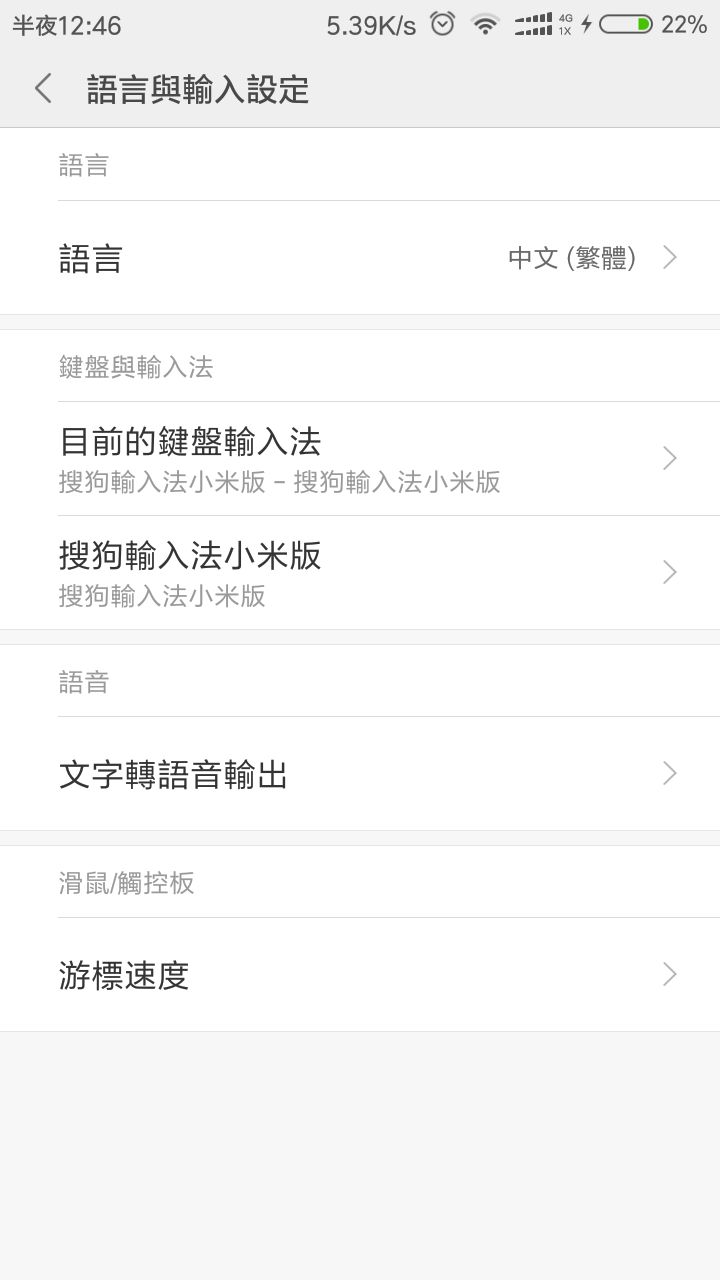Open 搜狗輸入法小米版 settings row
Viewport: 720px width, 1280px height.
(x=360, y=573)
